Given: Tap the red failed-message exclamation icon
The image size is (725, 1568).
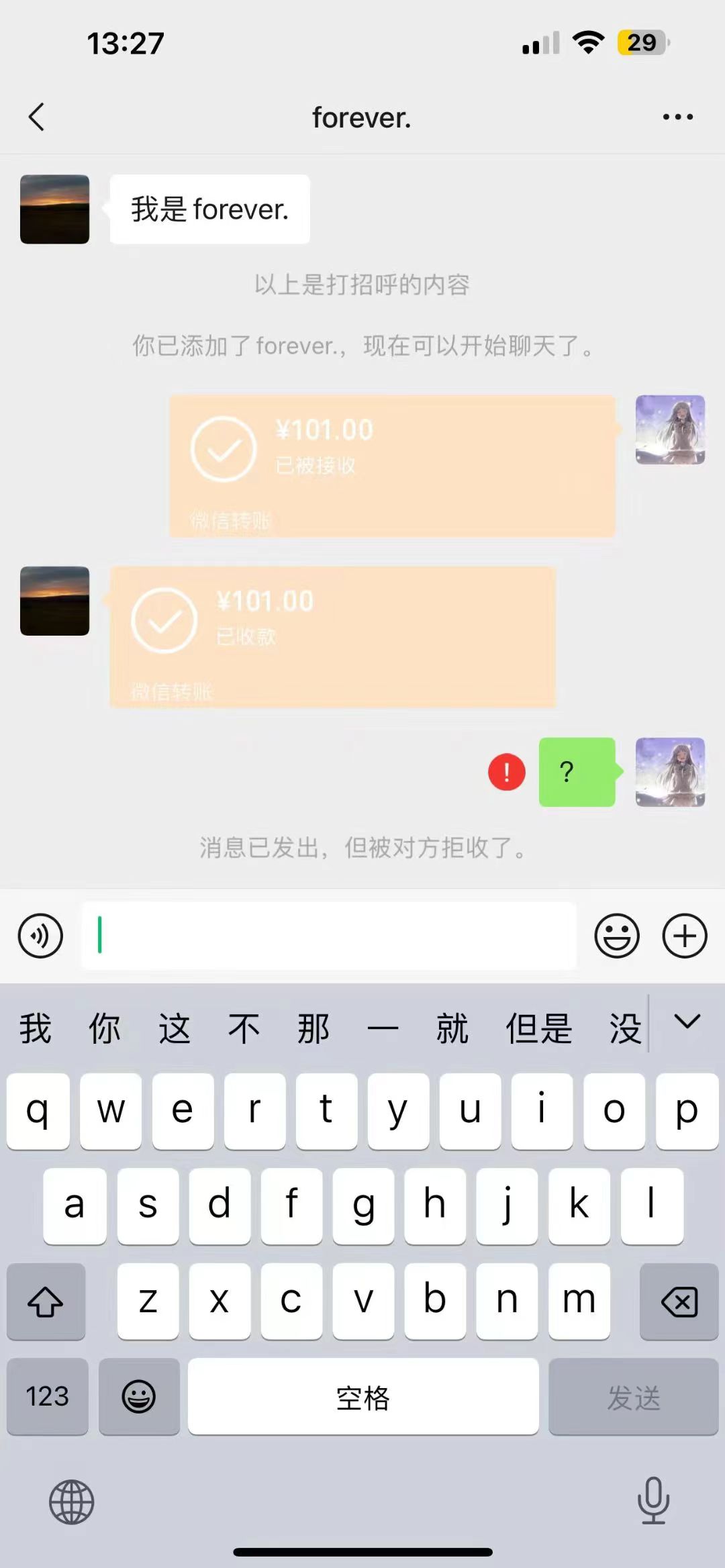Looking at the screenshot, I should click(x=507, y=772).
